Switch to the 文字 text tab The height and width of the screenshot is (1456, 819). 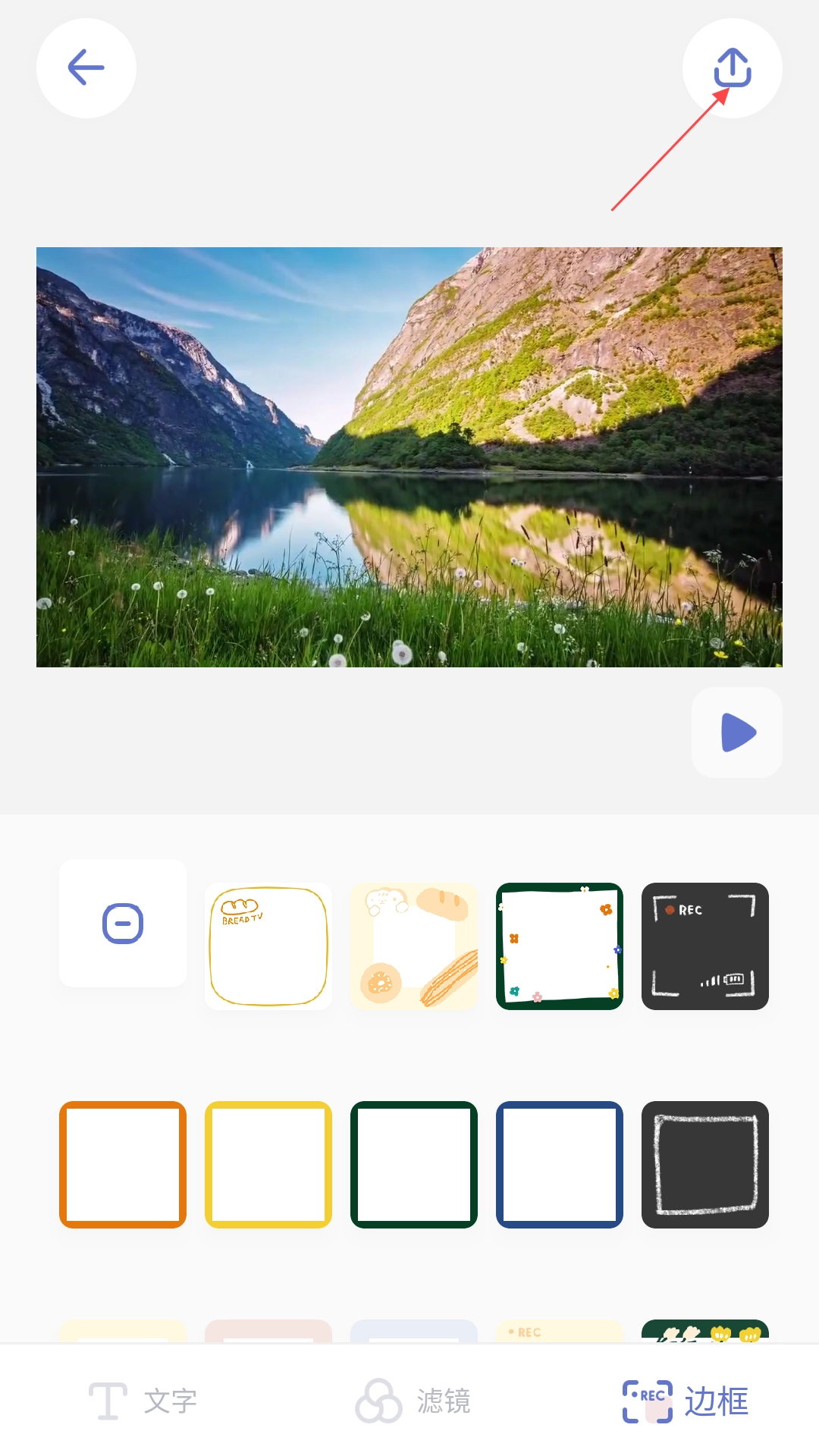click(x=143, y=1401)
